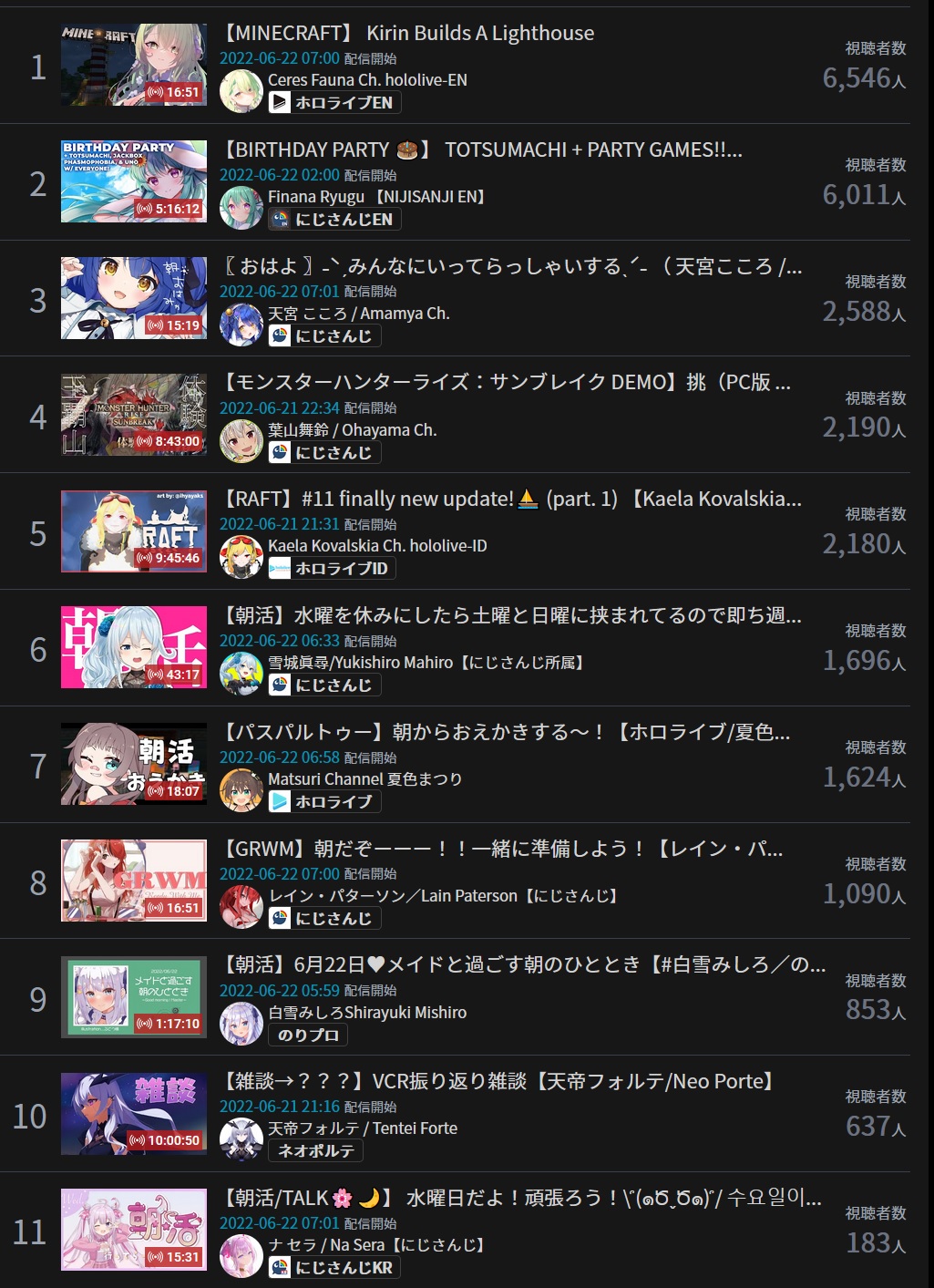Select the ホロライブID group tag

(332, 569)
